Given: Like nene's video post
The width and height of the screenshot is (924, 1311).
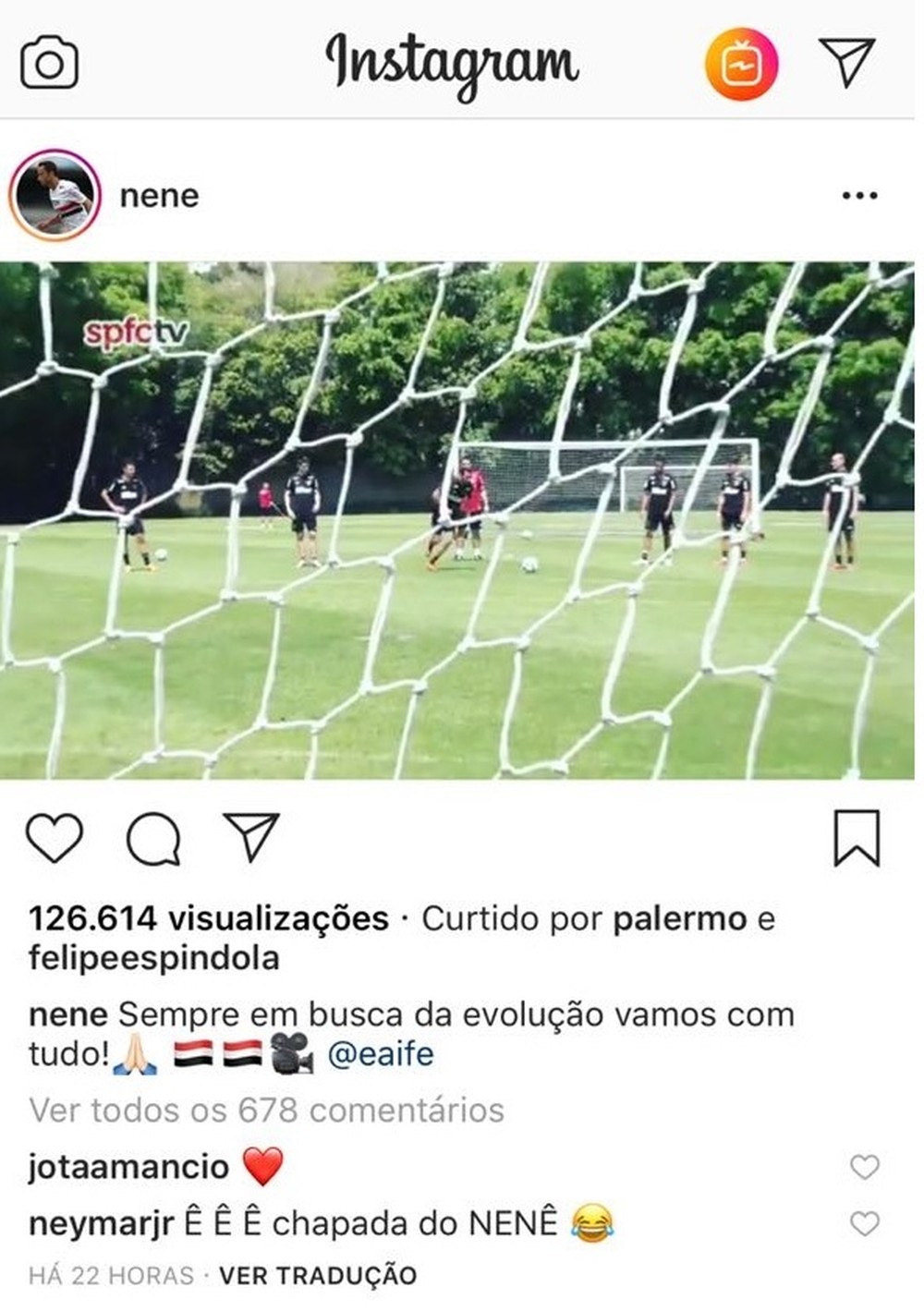Looking at the screenshot, I should 55,838.
